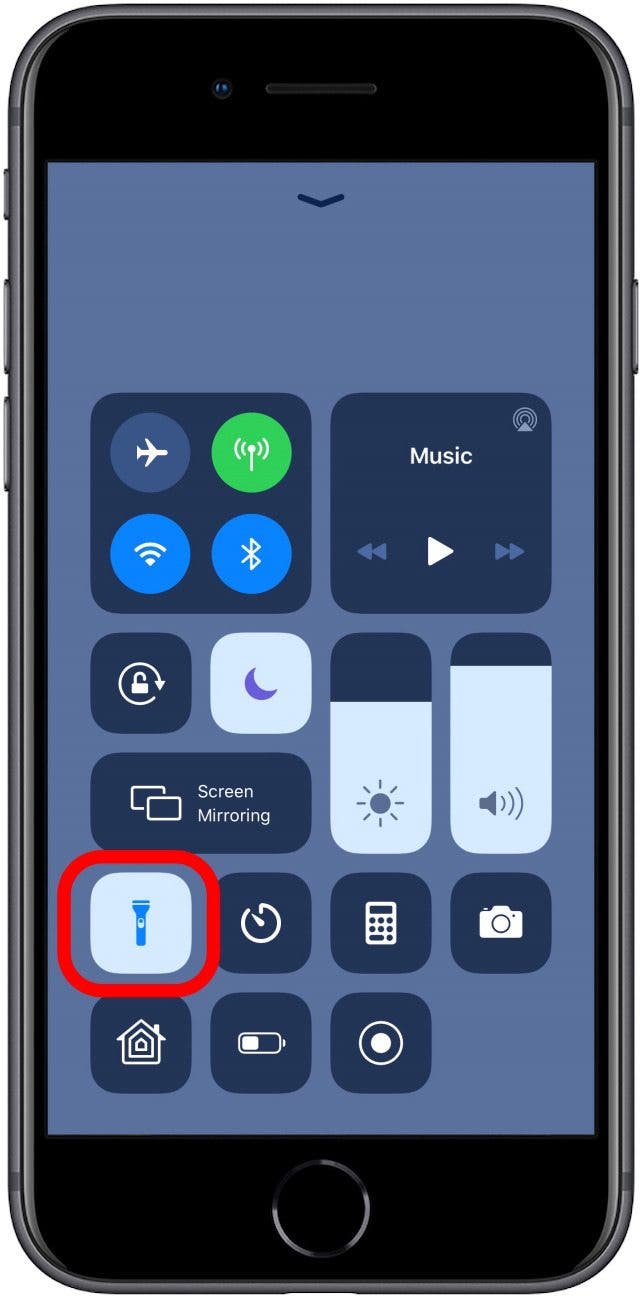Toggle portrait orientation lock

(x=141, y=683)
